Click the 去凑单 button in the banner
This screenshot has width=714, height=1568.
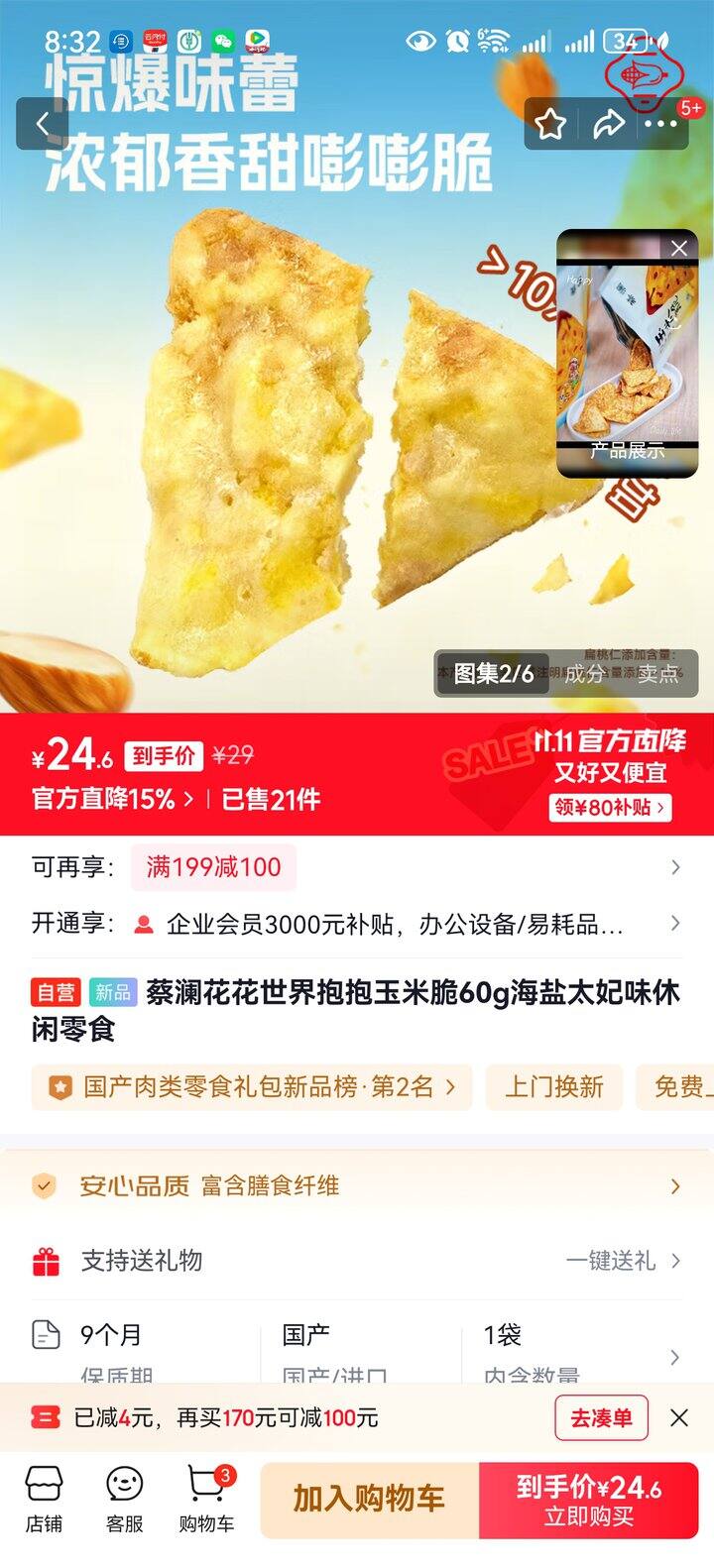[x=600, y=1417]
